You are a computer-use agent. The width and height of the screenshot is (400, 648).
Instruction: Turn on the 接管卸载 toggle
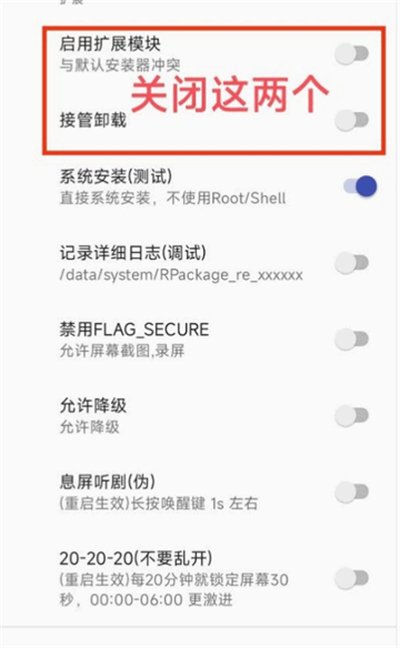(352, 120)
